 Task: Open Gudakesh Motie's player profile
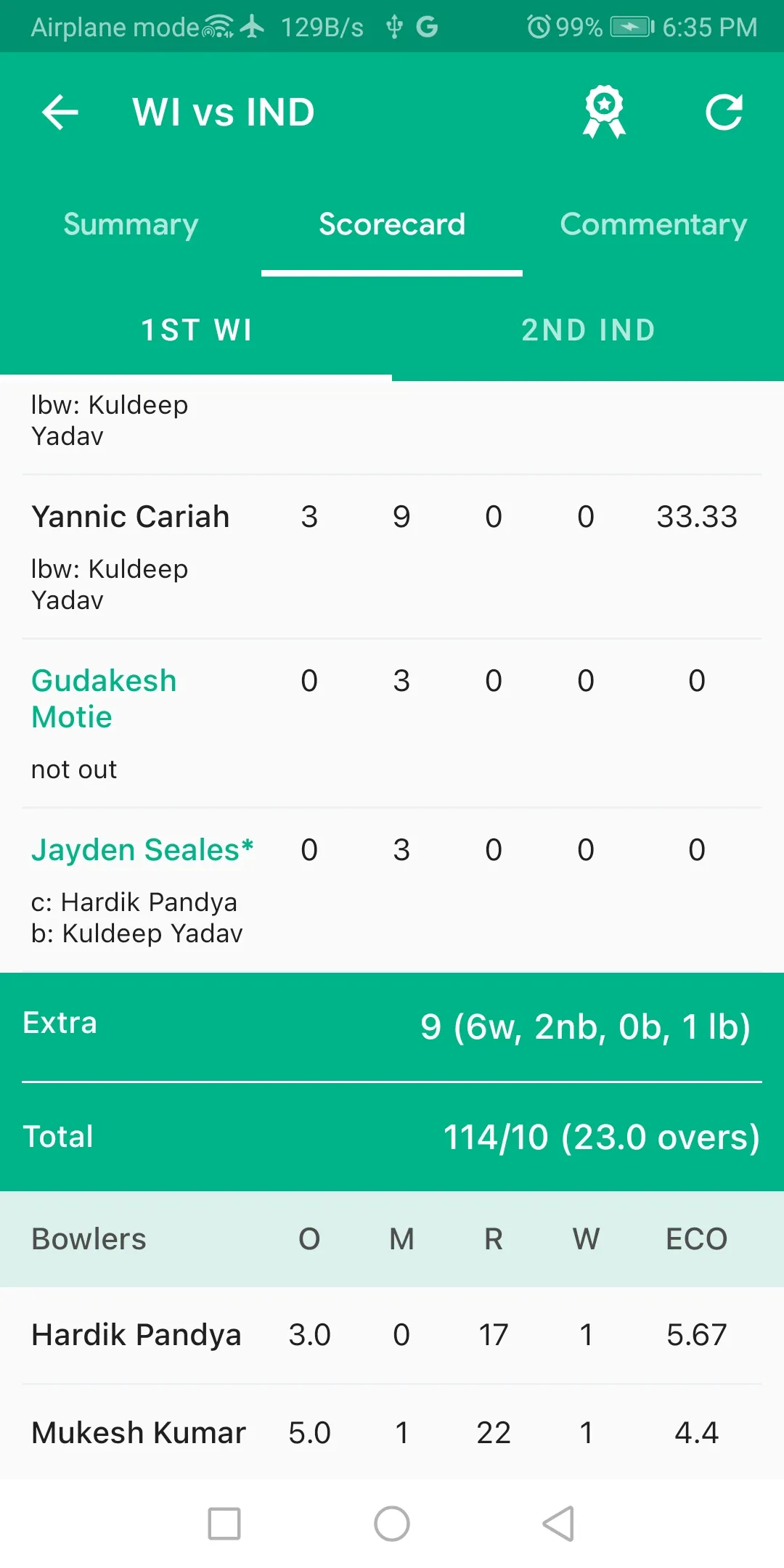(x=103, y=697)
